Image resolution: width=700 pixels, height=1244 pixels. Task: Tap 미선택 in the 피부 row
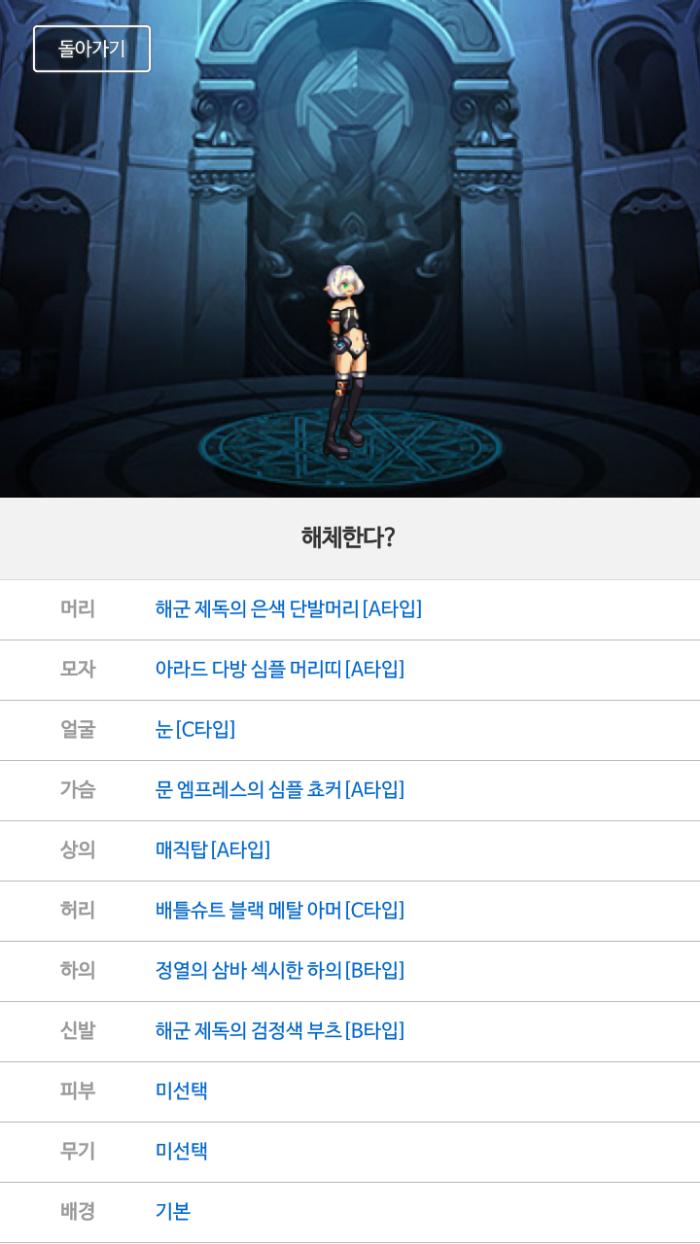coord(181,1091)
